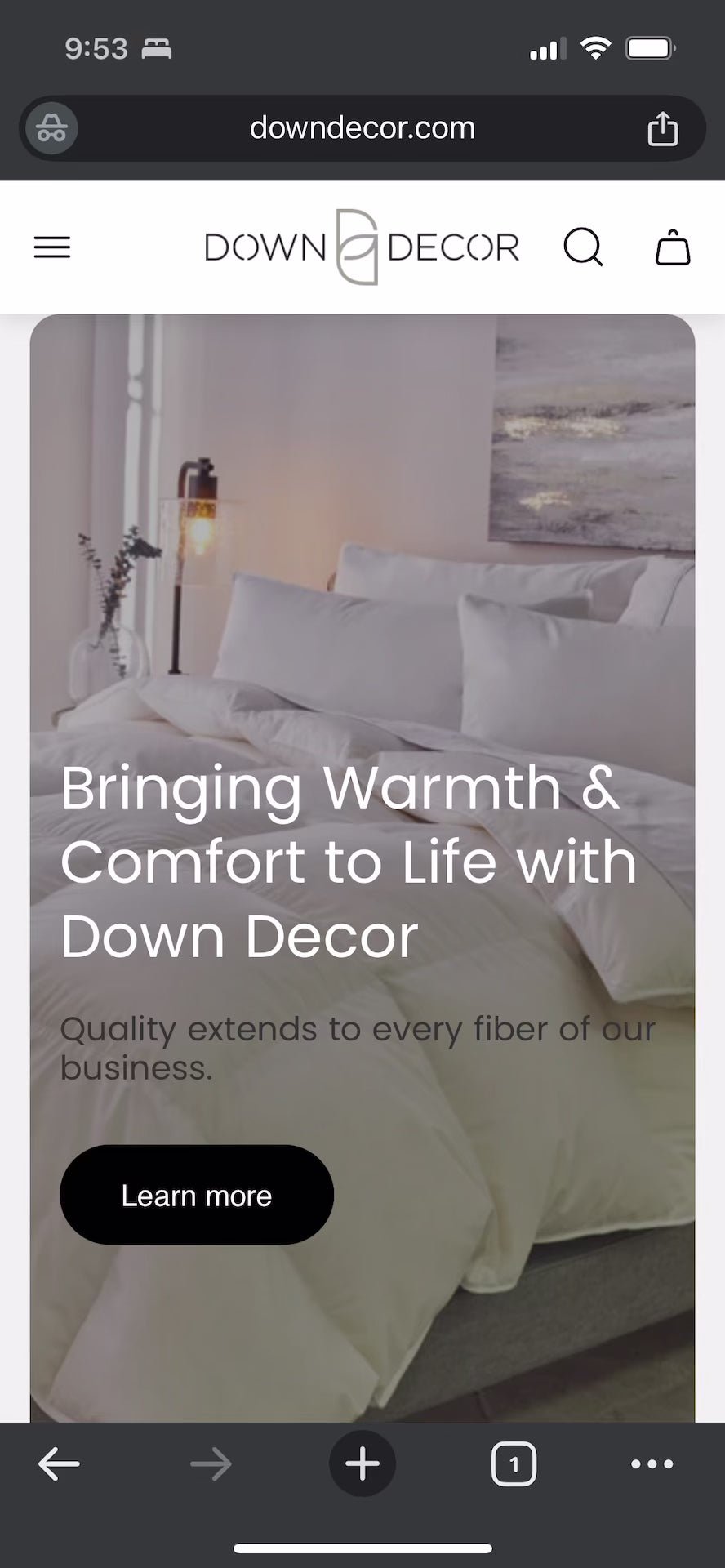Image resolution: width=725 pixels, height=1568 pixels.
Task: Tap the Down Decor logo
Action: [362, 247]
